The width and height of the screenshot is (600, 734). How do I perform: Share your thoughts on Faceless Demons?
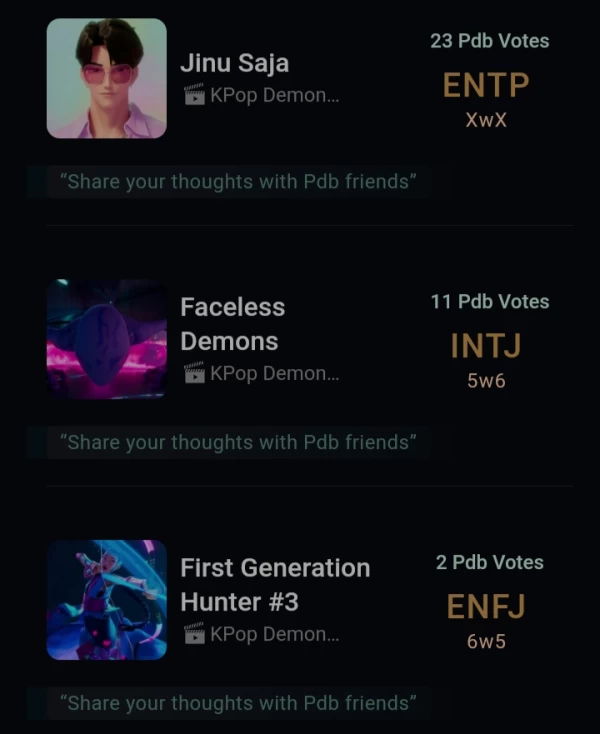(238, 442)
